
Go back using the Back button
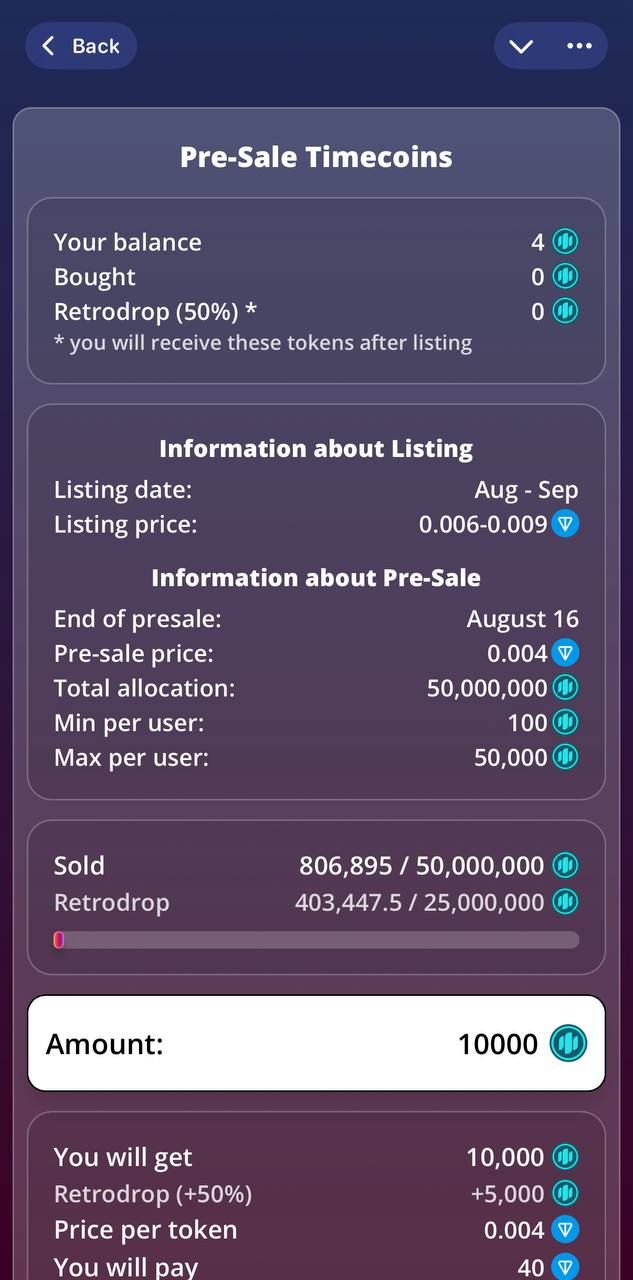point(81,46)
